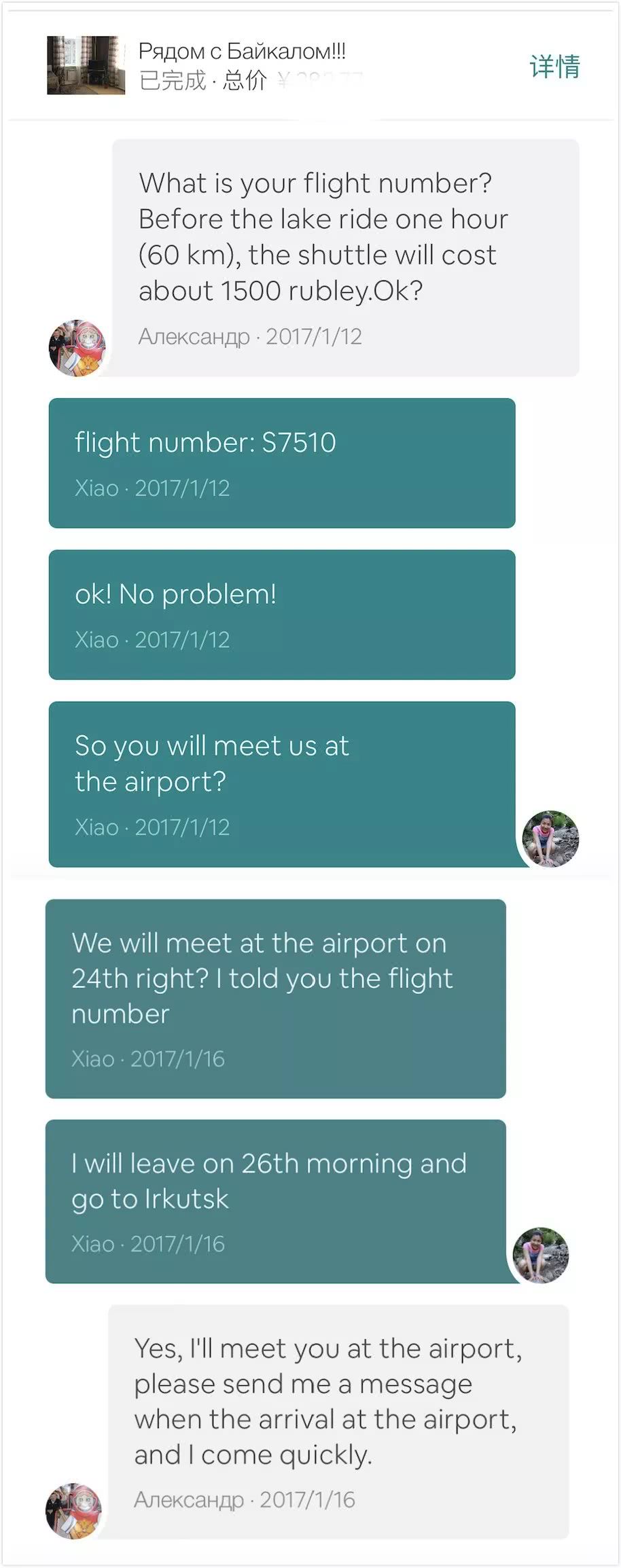
Task: Open Александр's avatar beside the shuttle cost message
Action: click(77, 348)
